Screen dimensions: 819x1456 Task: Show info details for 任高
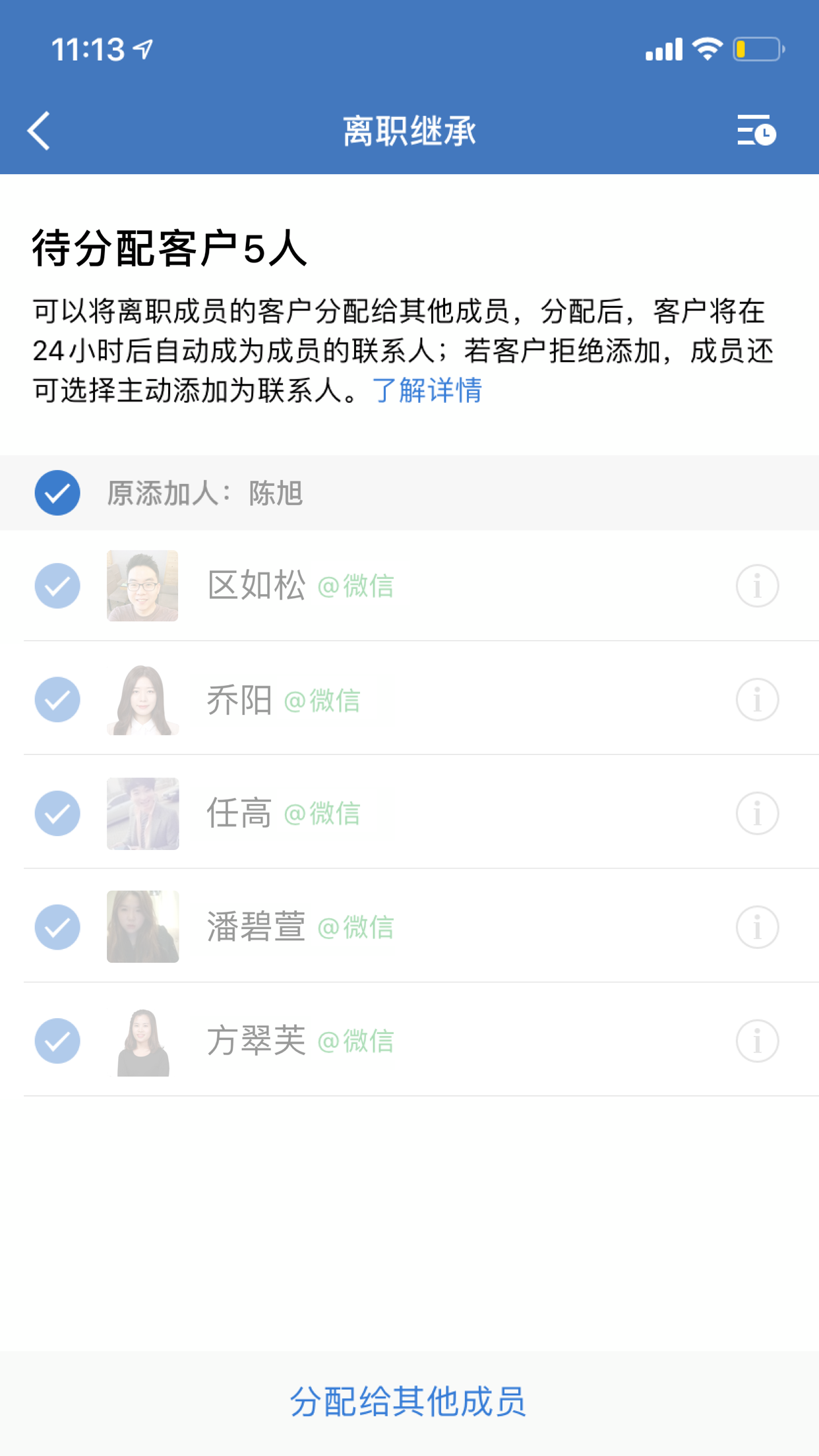coord(757,813)
